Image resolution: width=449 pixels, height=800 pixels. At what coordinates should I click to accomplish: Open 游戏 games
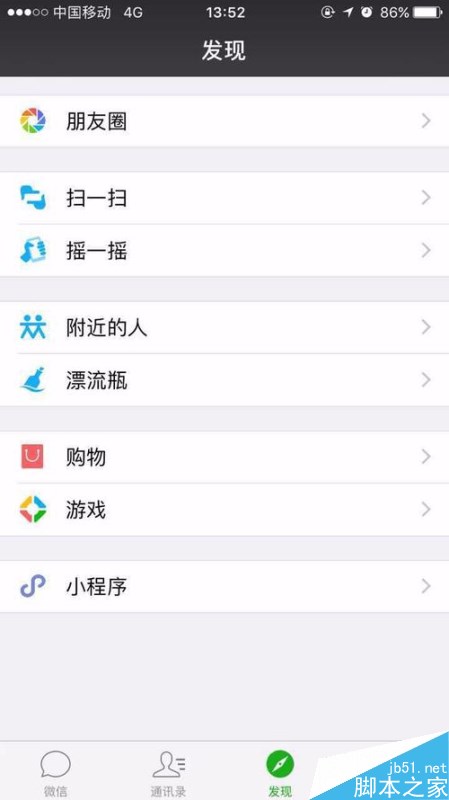click(x=224, y=510)
